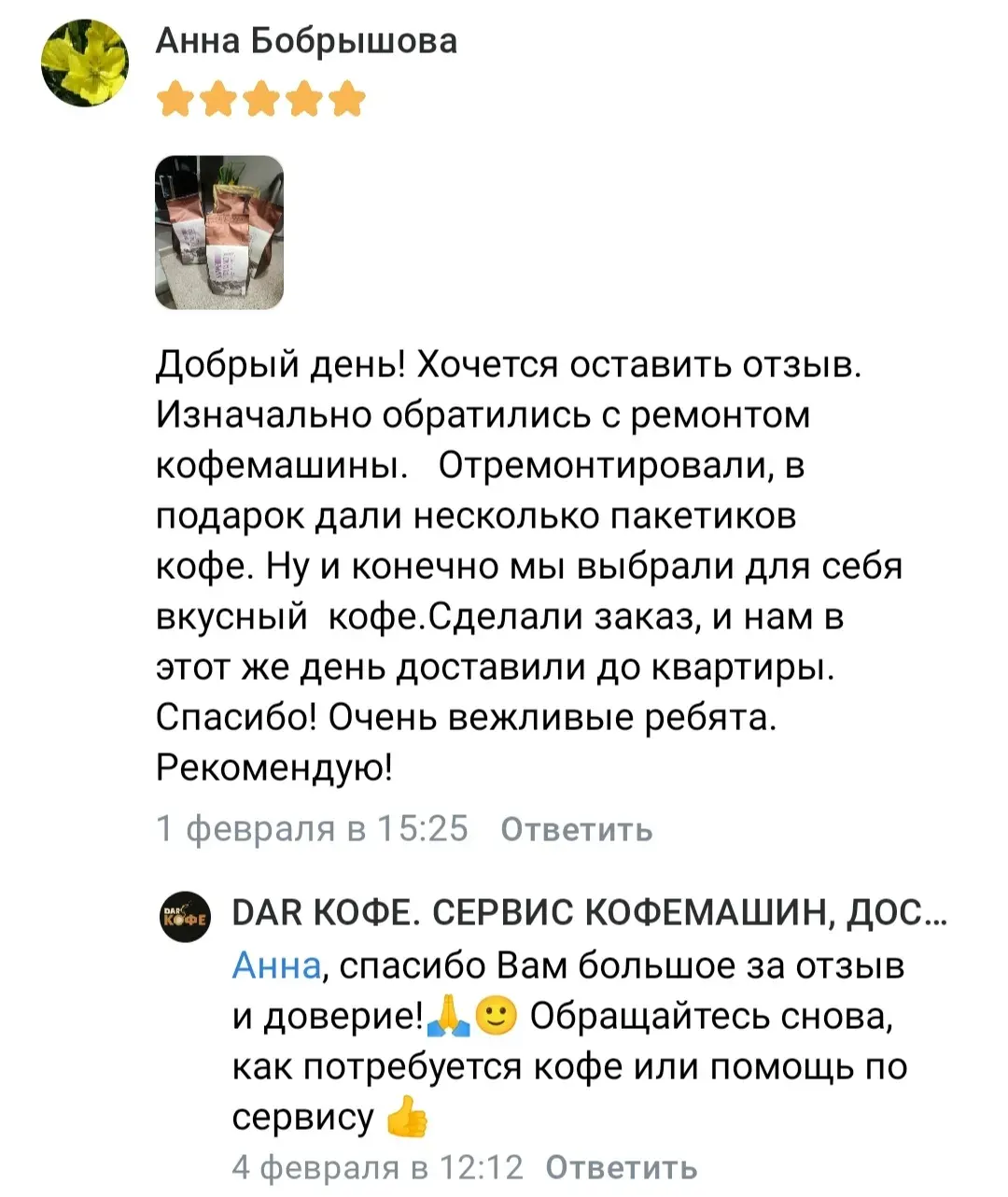The width and height of the screenshot is (1008, 1197).
Task: Reply to DAR КОФЕ's comment
Action: click(621, 1167)
